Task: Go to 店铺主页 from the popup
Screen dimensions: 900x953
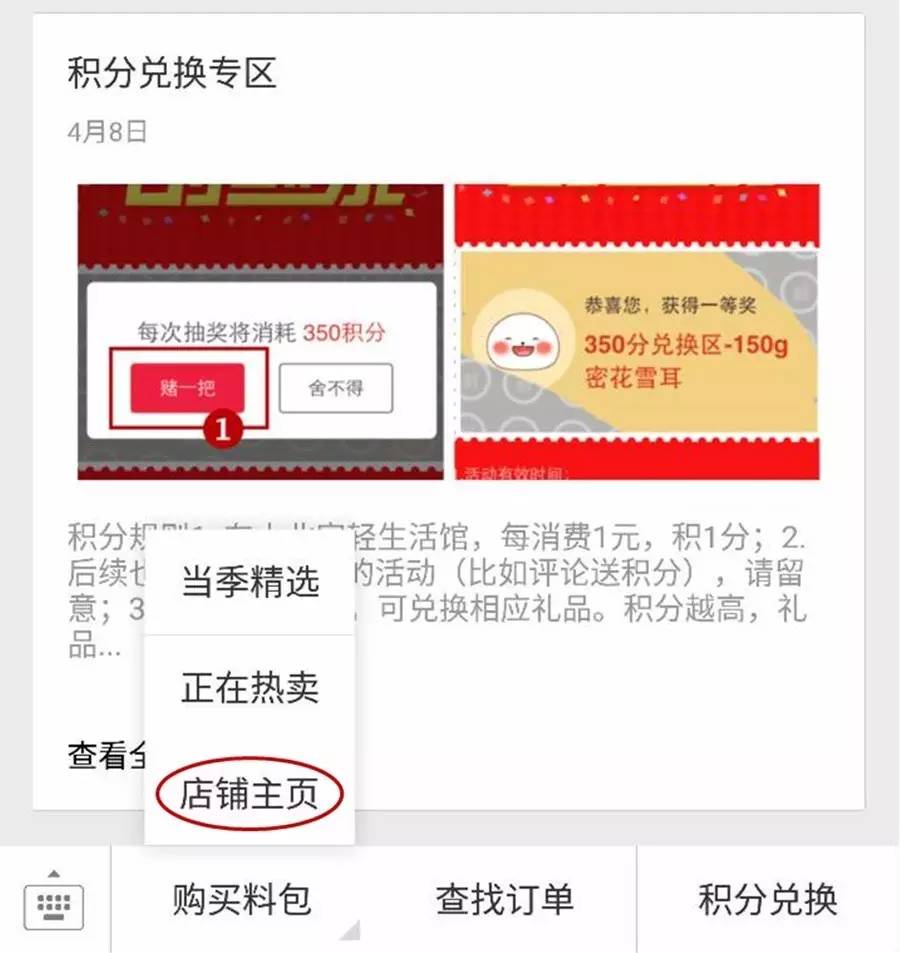Action: pyautogui.click(x=250, y=794)
